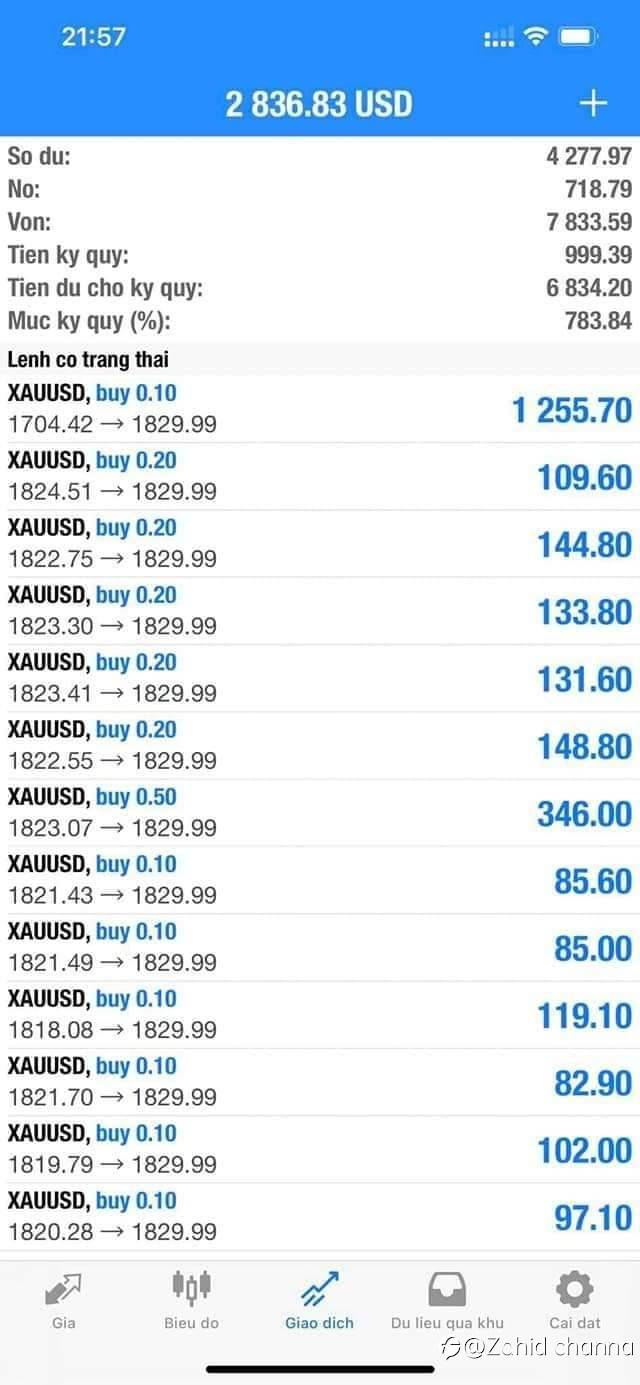View XAUUSD buy 0.10 position at 1821.49
The width and height of the screenshot is (640, 1385).
(320, 948)
